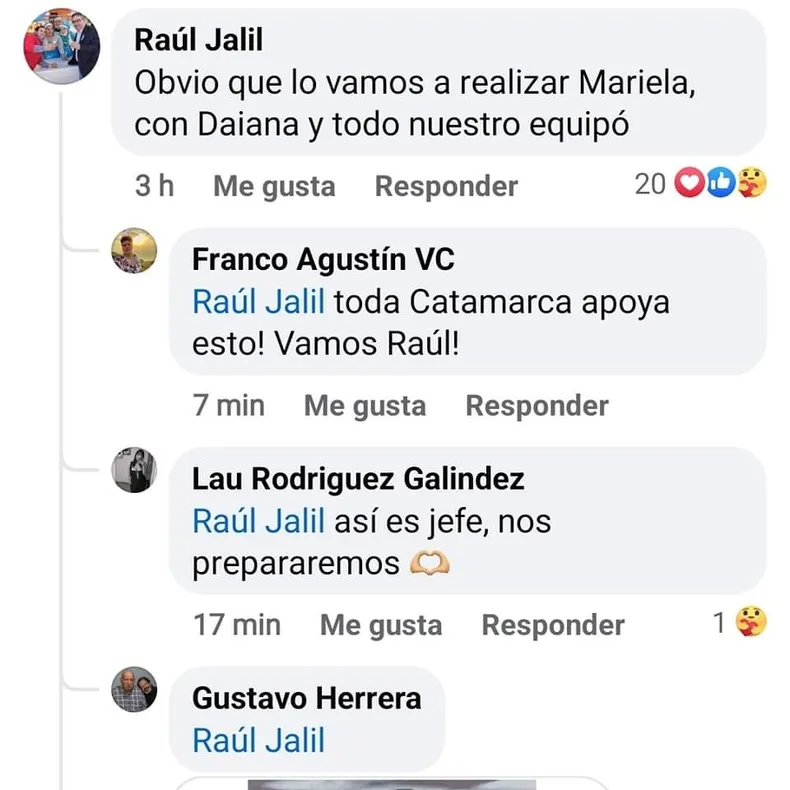This screenshot has height=790, width=790.
Task: Reply to Lau Rodriguez Galindez's comment
Action: point(553,625)
